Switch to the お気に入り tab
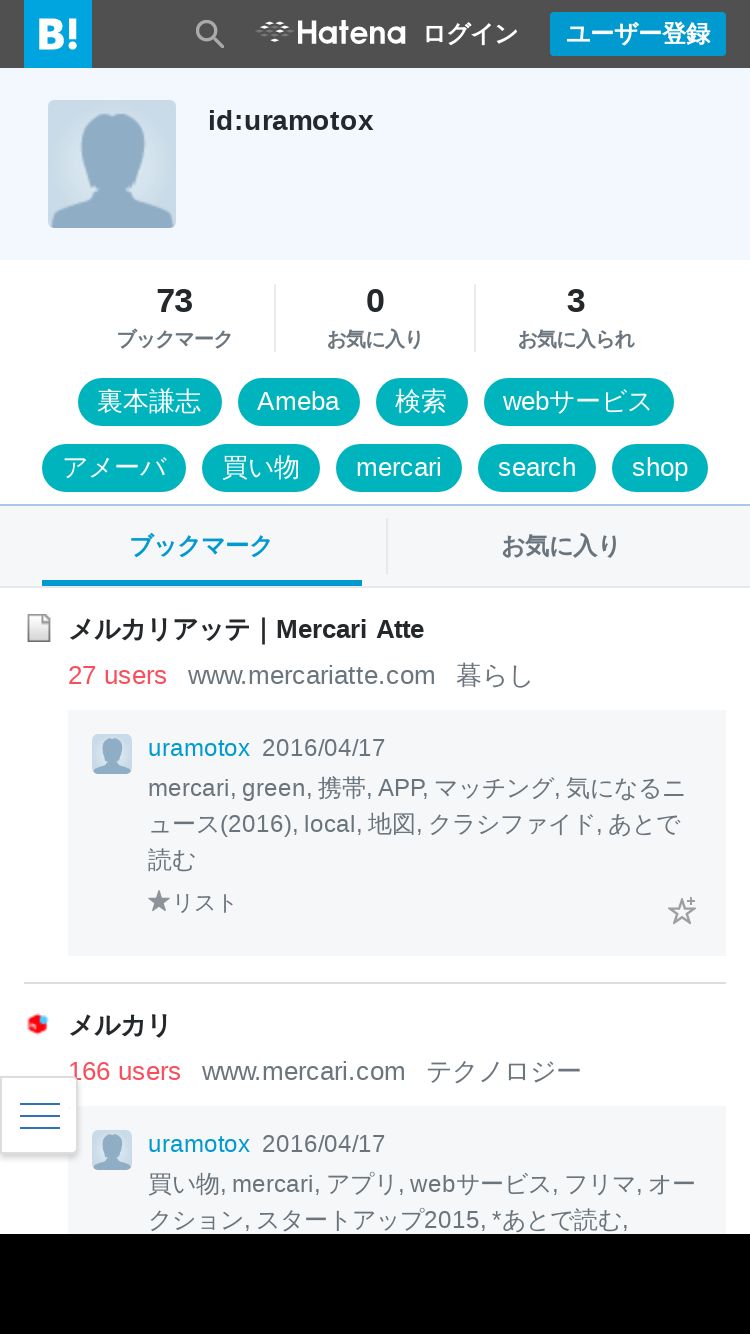This screenshot has height=1334, width=750. pyautogui.click(x=560, y=546)
